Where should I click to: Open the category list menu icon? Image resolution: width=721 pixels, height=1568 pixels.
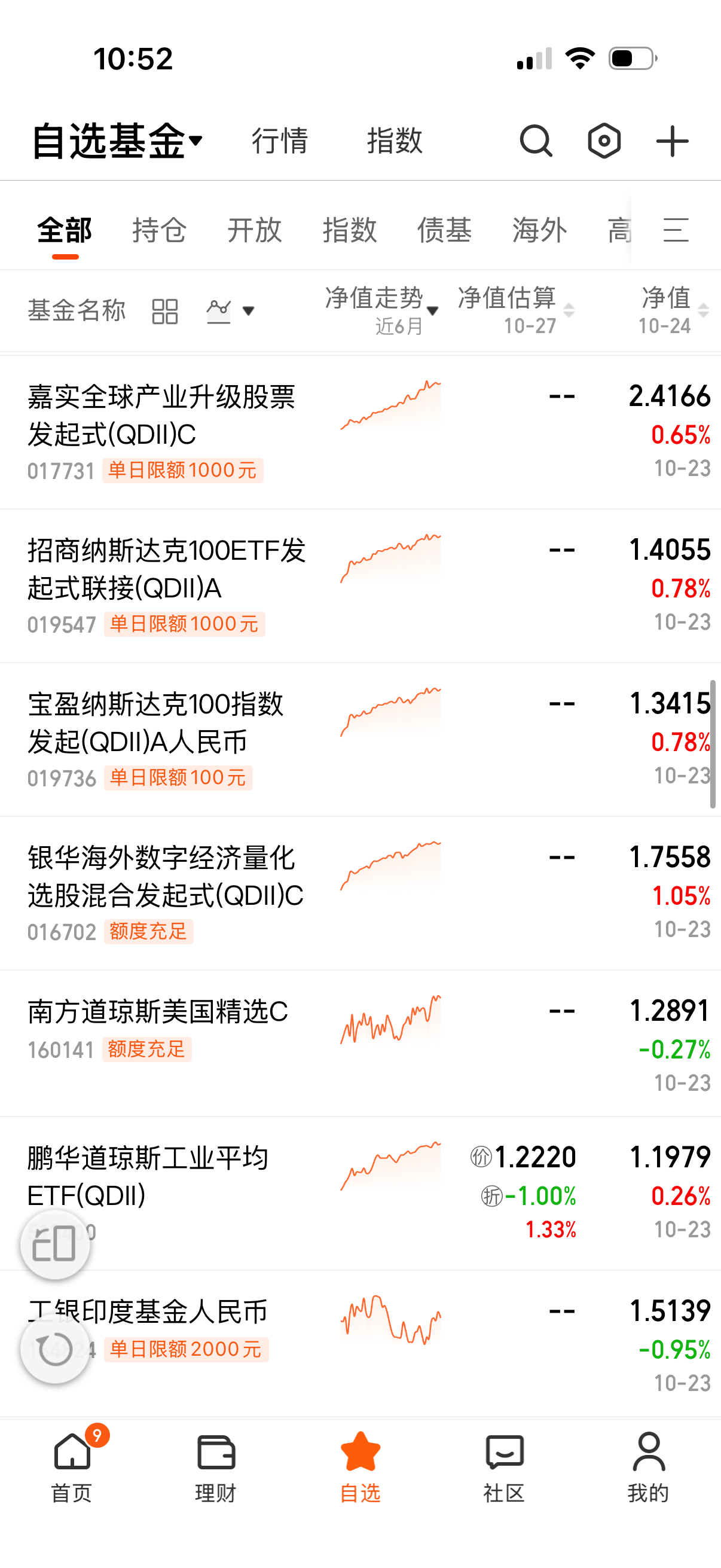tap(676, 230)
